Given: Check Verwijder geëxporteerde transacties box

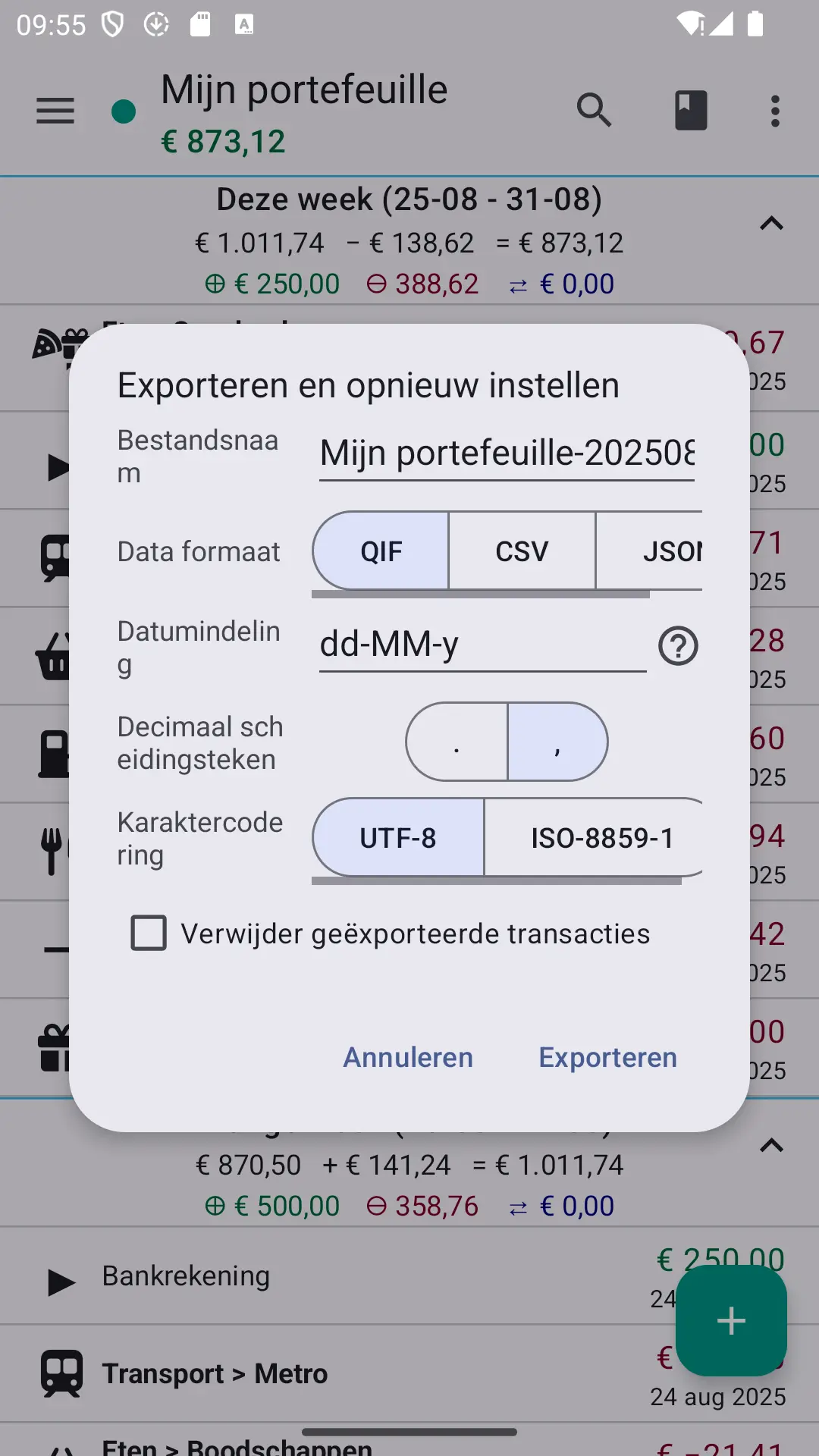Looking at the screenshot, I should coord(149,933).
